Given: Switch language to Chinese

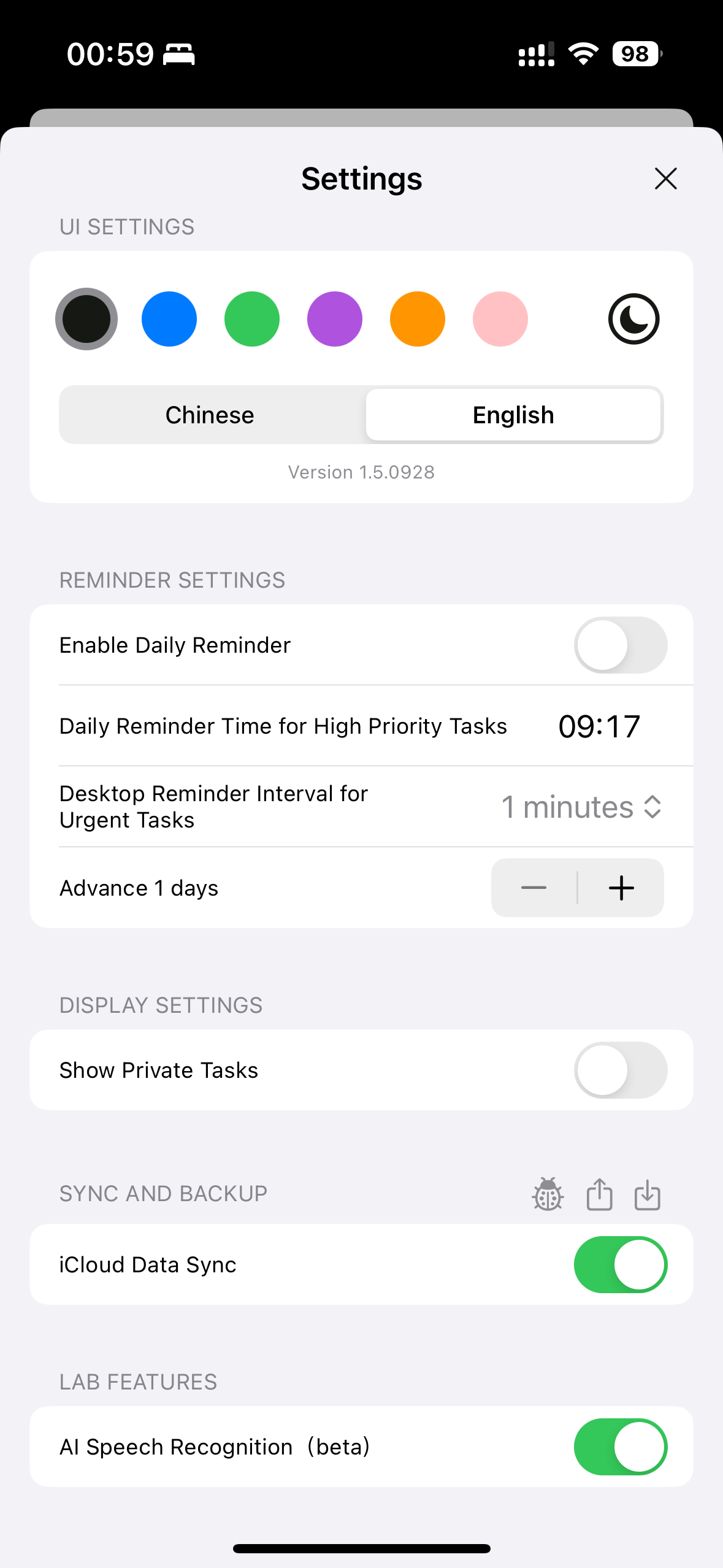Looking at the screenshot, I should coord(210,415).
